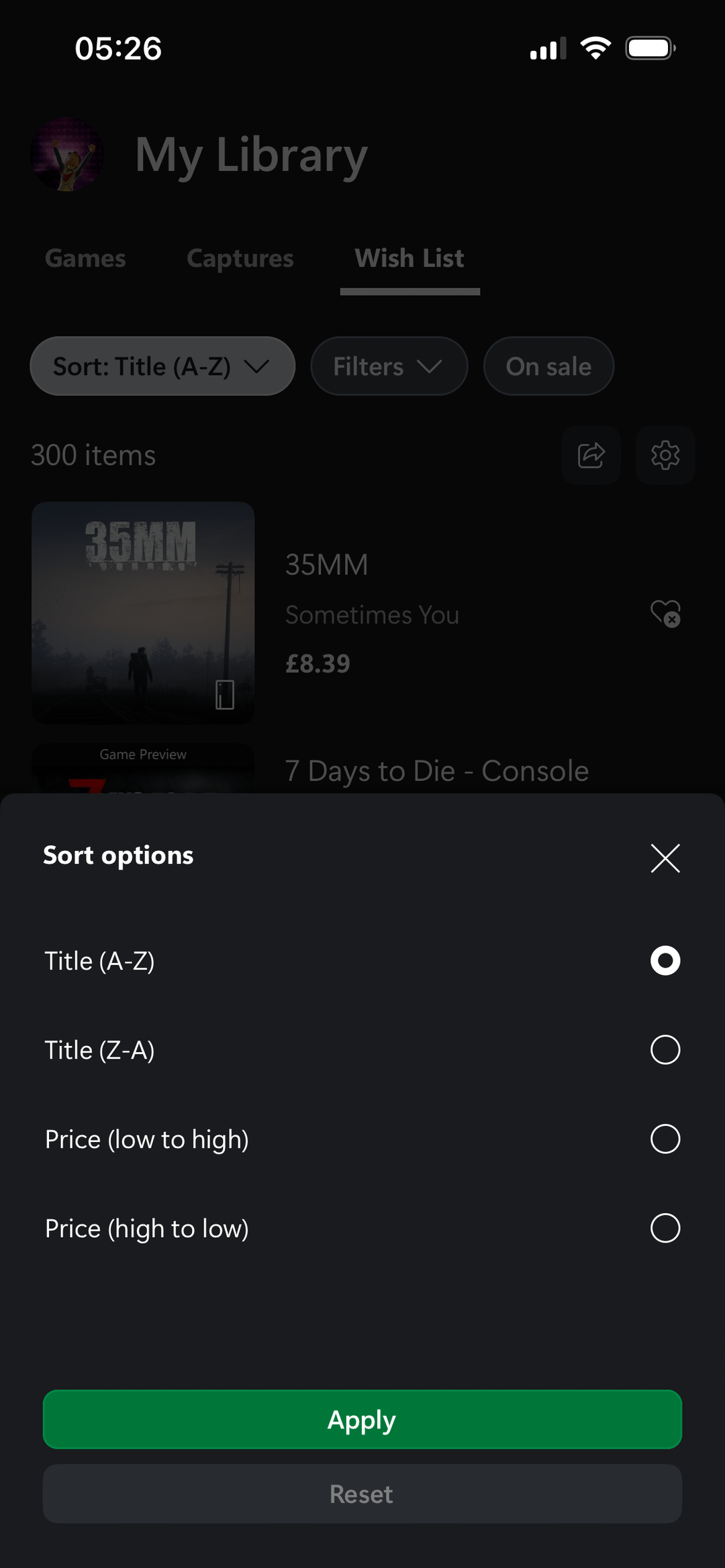
Task: Choose Title (Z-A) sorting
Action: point(665,1050)
